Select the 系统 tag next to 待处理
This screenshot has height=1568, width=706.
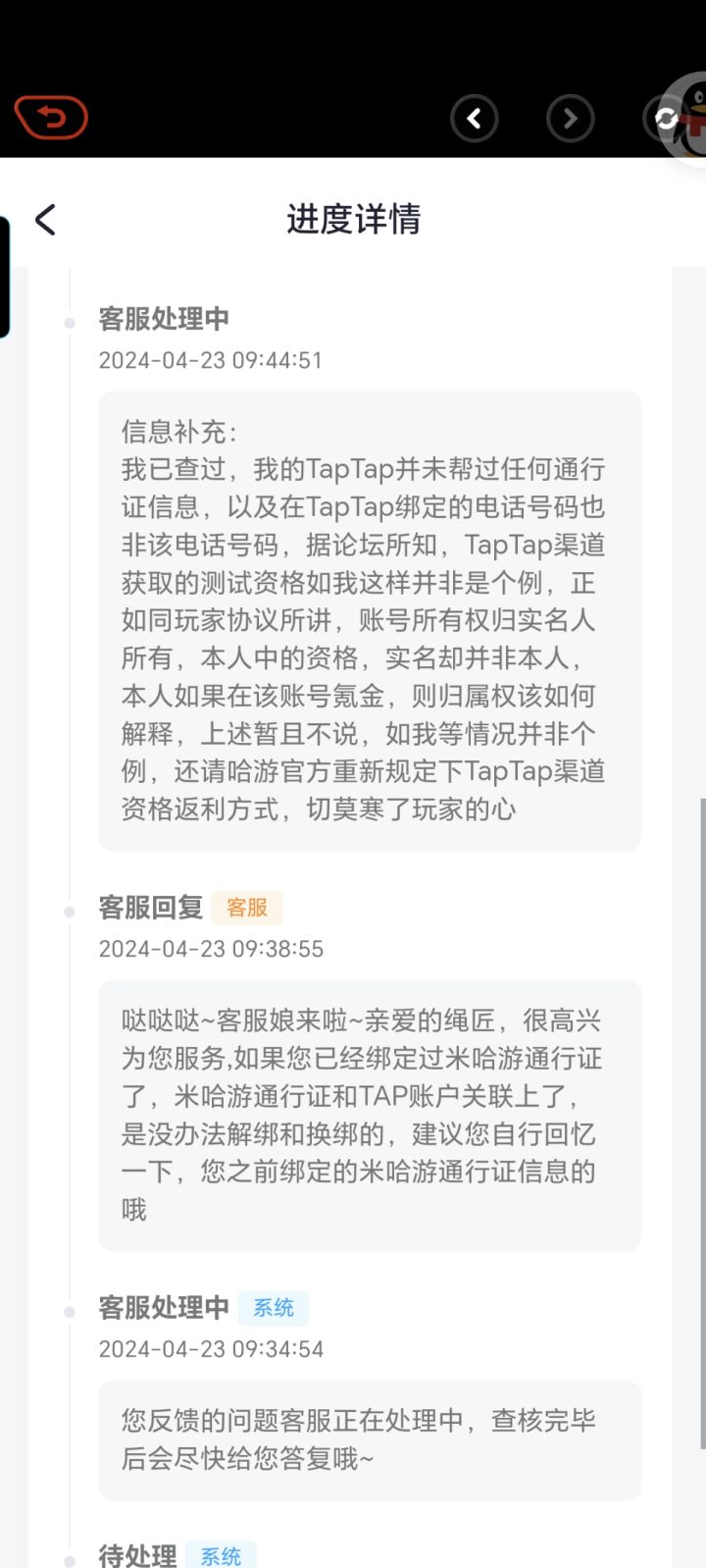[x=222, y=1553]
